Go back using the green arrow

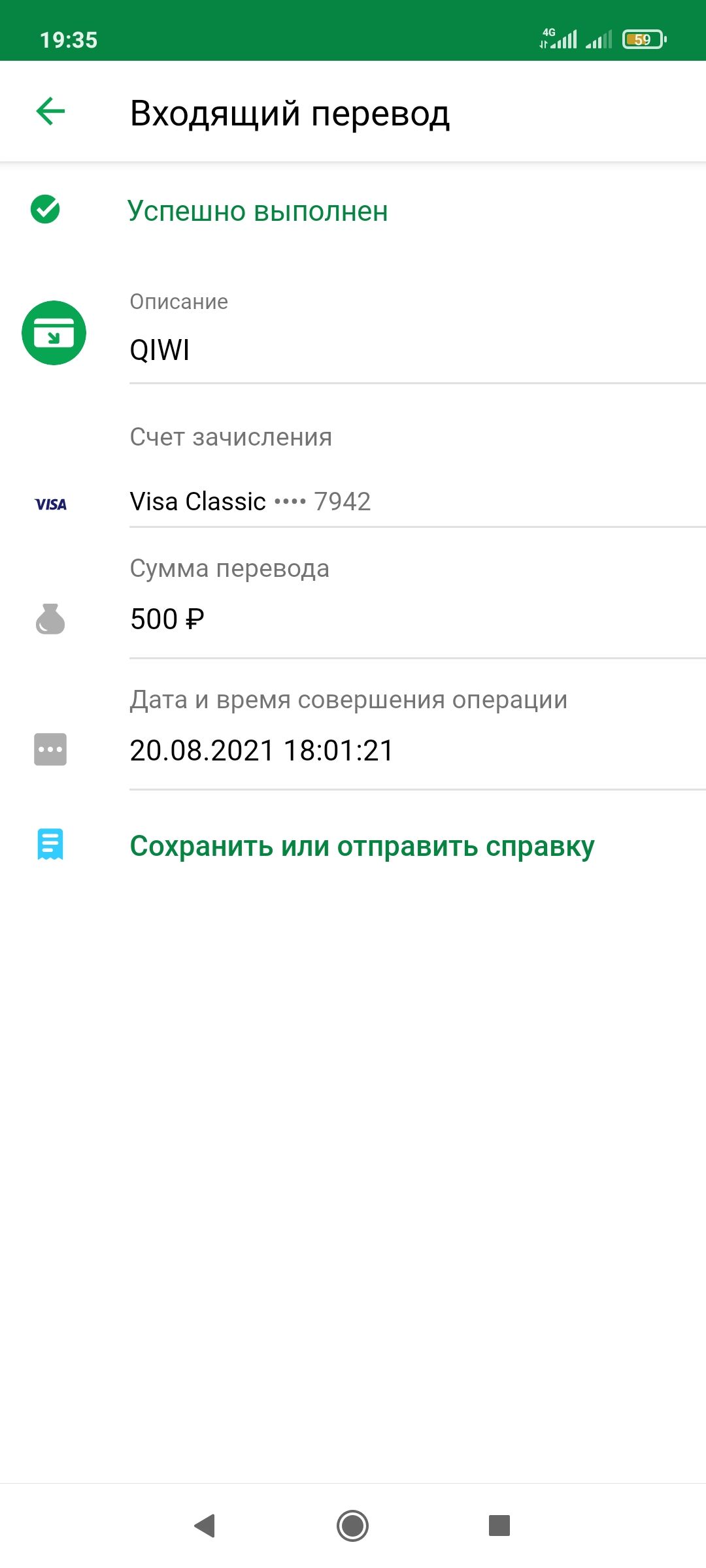(50, 111)
